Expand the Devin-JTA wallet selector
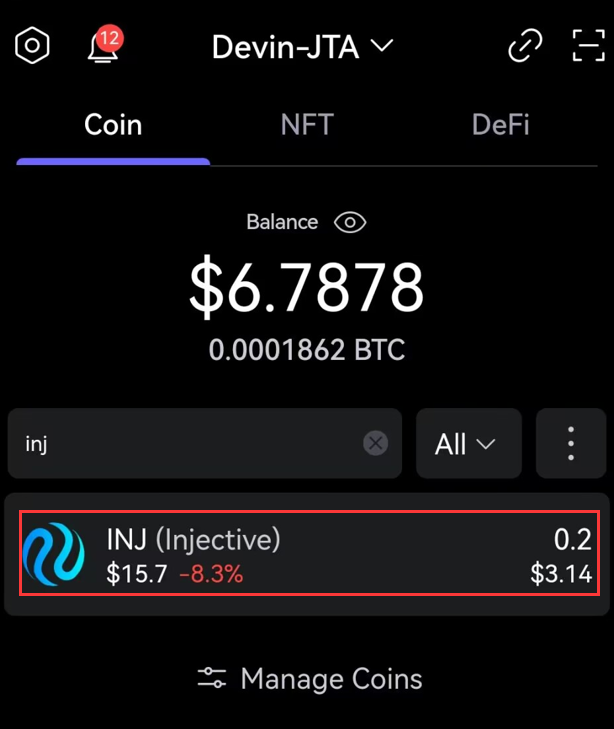Viewport: 614px width, 729px height. [302, 46]
